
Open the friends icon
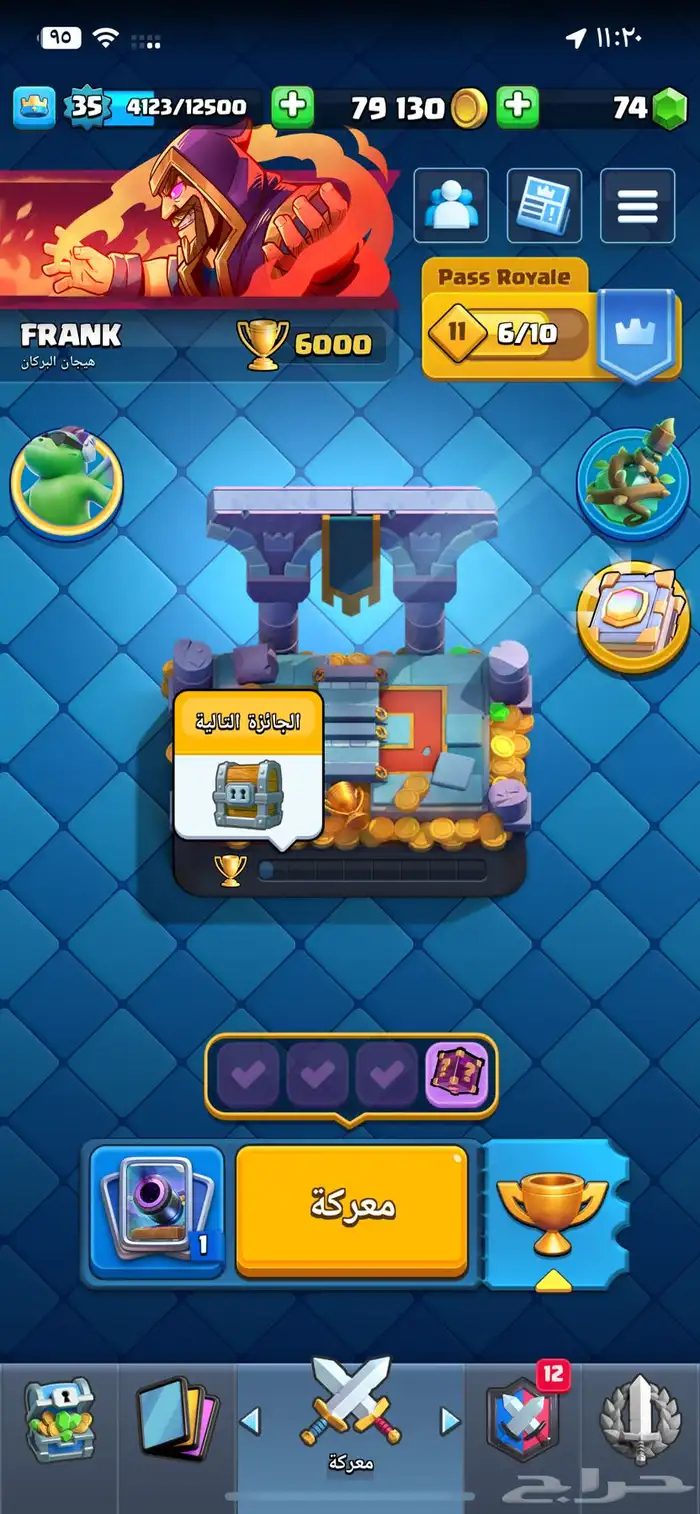450,205
